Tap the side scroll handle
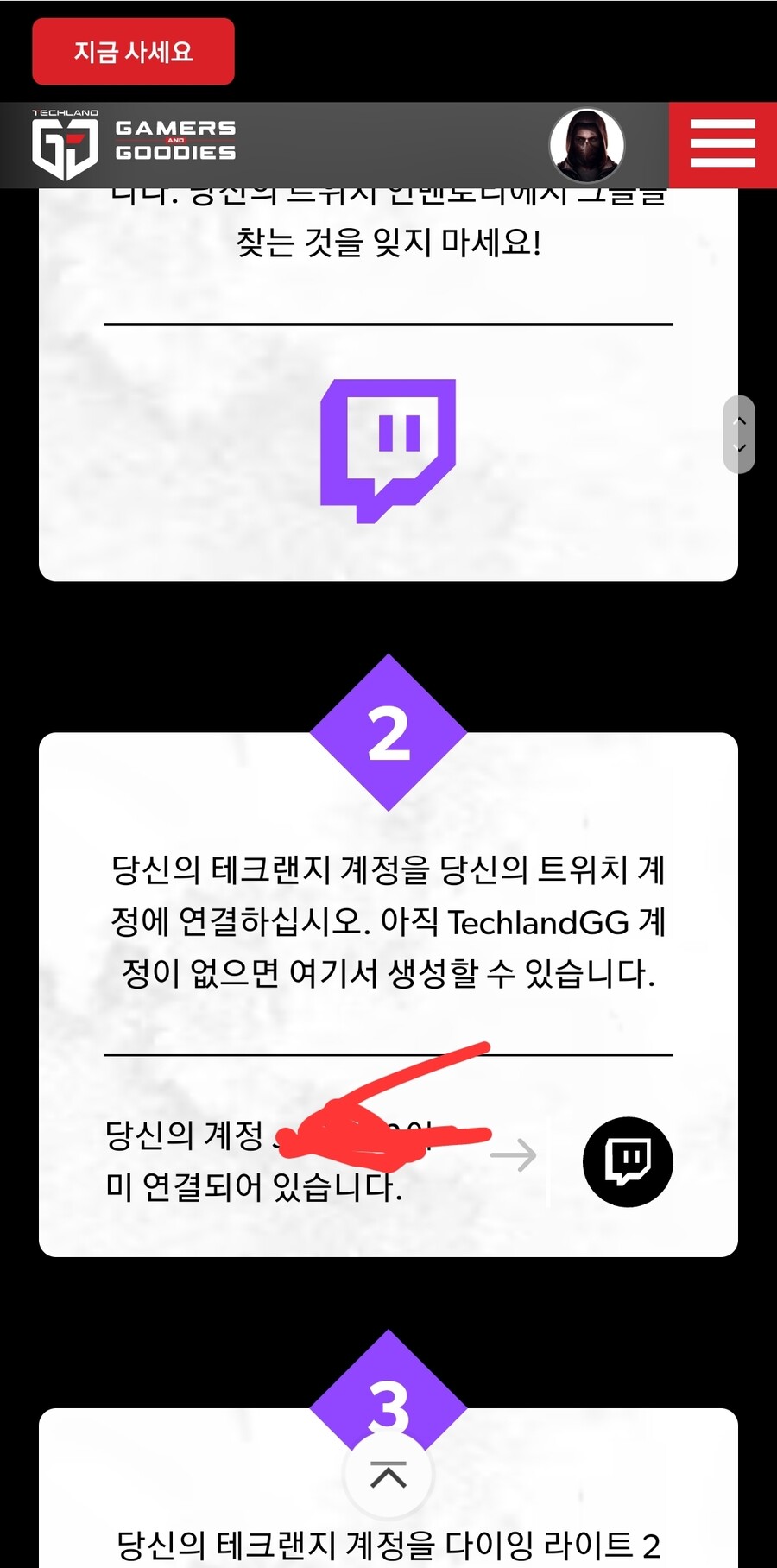 [739, 434]
